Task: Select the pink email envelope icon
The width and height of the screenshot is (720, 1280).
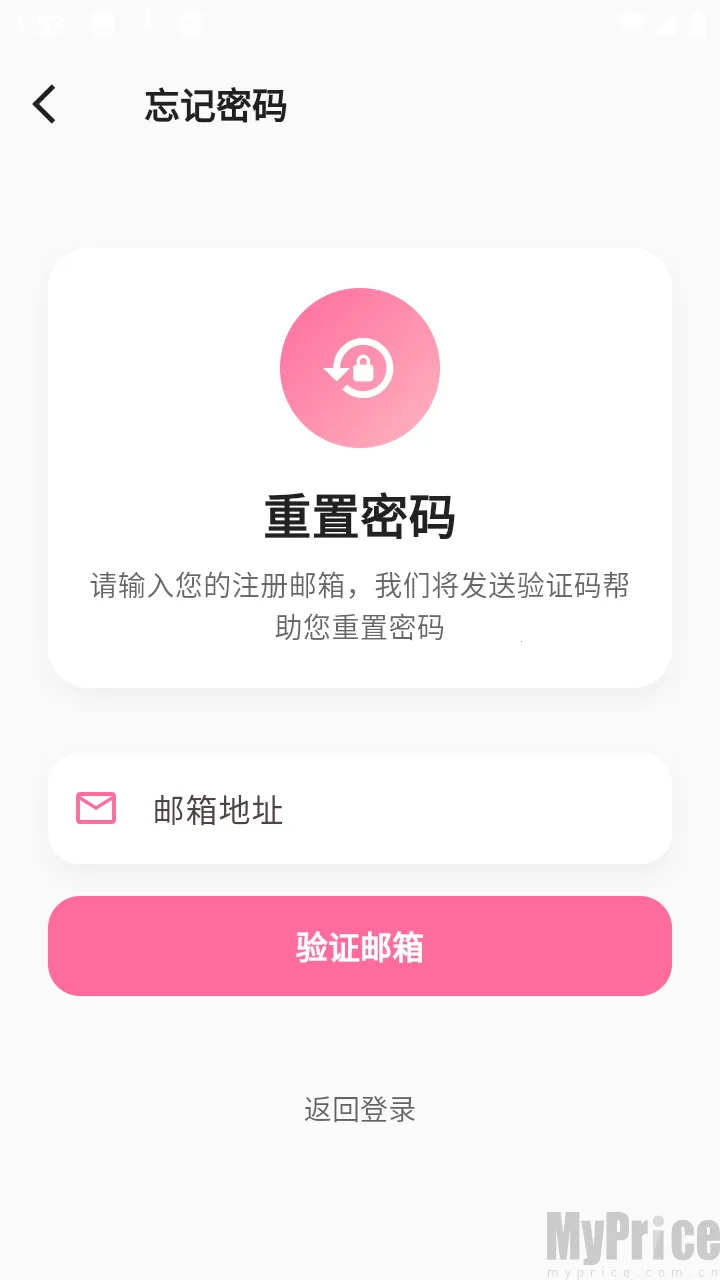Action: coord(94,806)
